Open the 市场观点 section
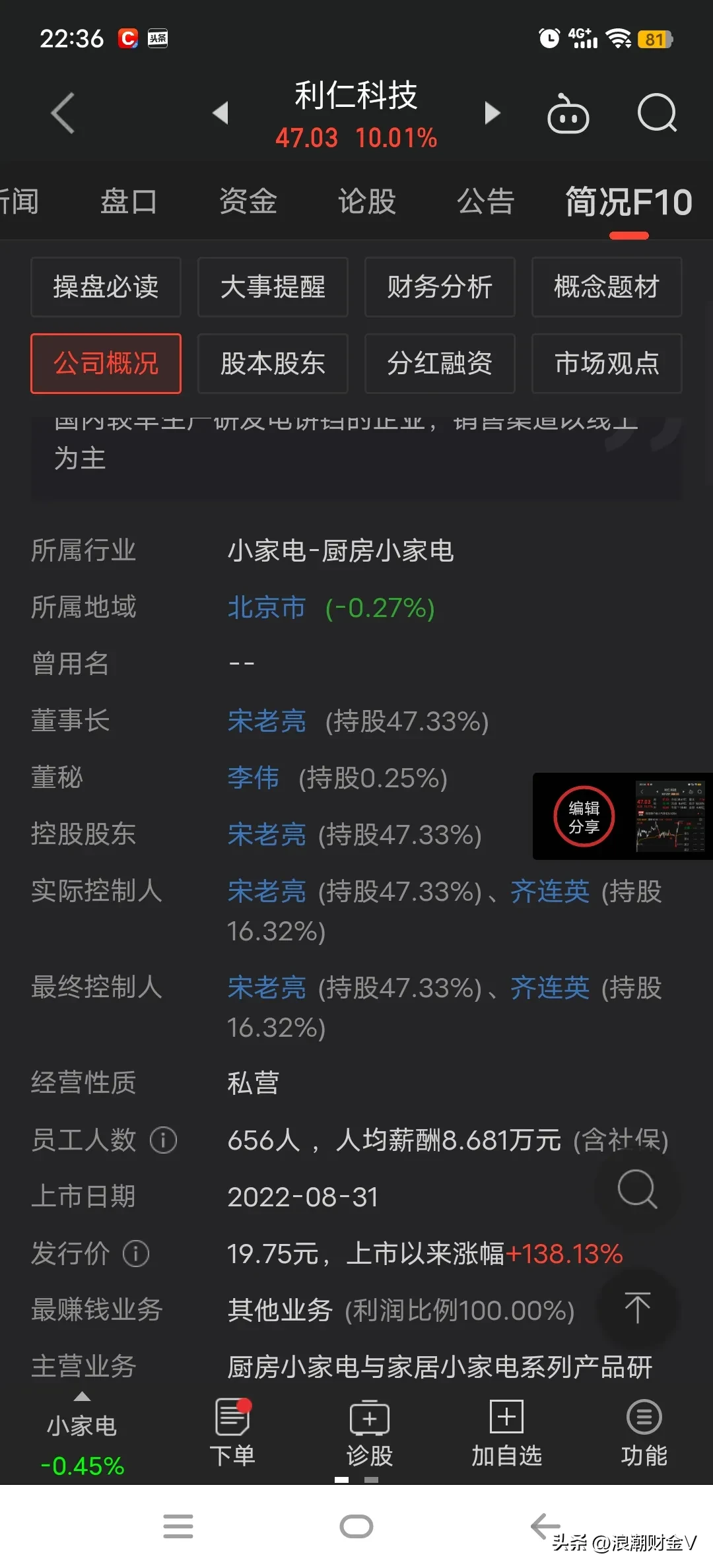The width and height of the screenshot is (713, 1568). [x=607, y=364]
